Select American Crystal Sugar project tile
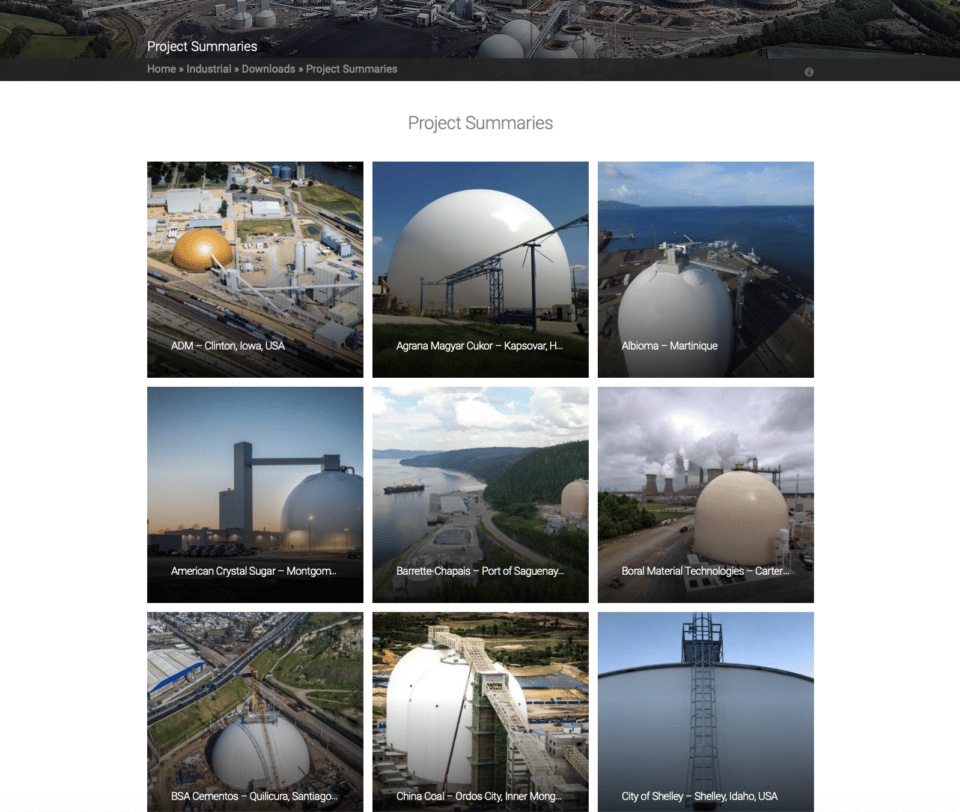This screenshot has height=812, width=960. pyautogui.click(x=255, y=494)
